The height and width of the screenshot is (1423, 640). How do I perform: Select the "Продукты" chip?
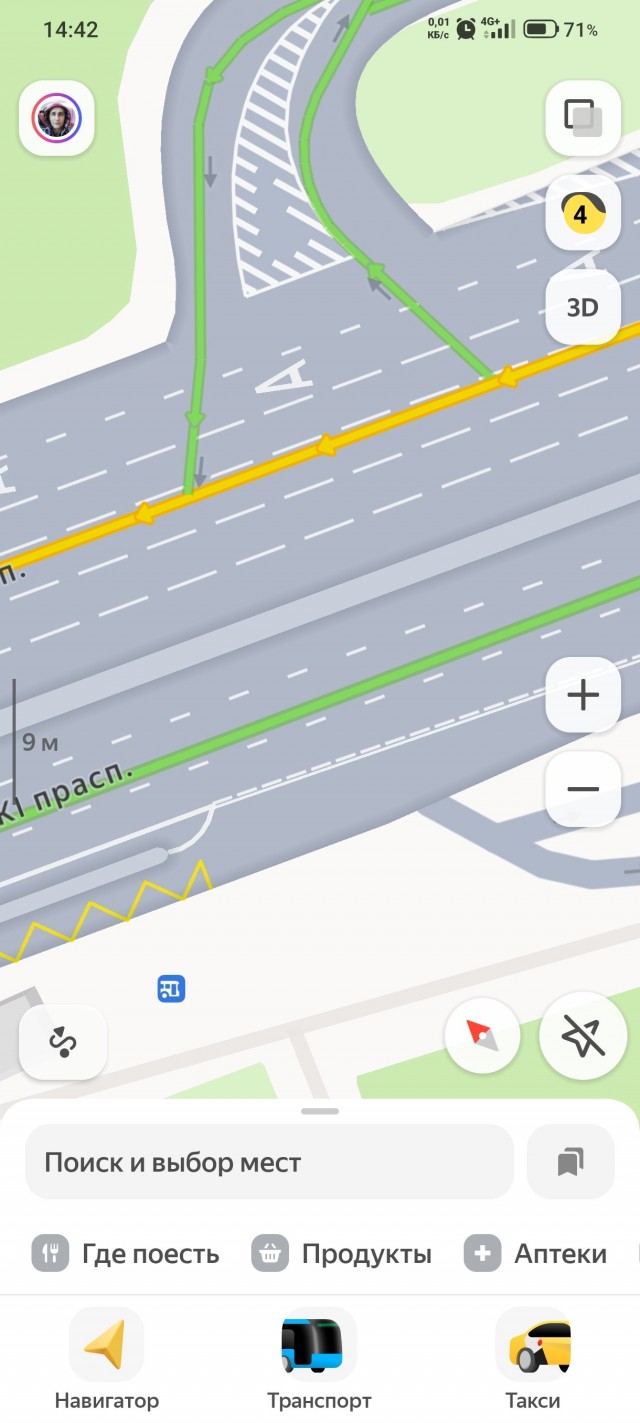(342, 1254)
